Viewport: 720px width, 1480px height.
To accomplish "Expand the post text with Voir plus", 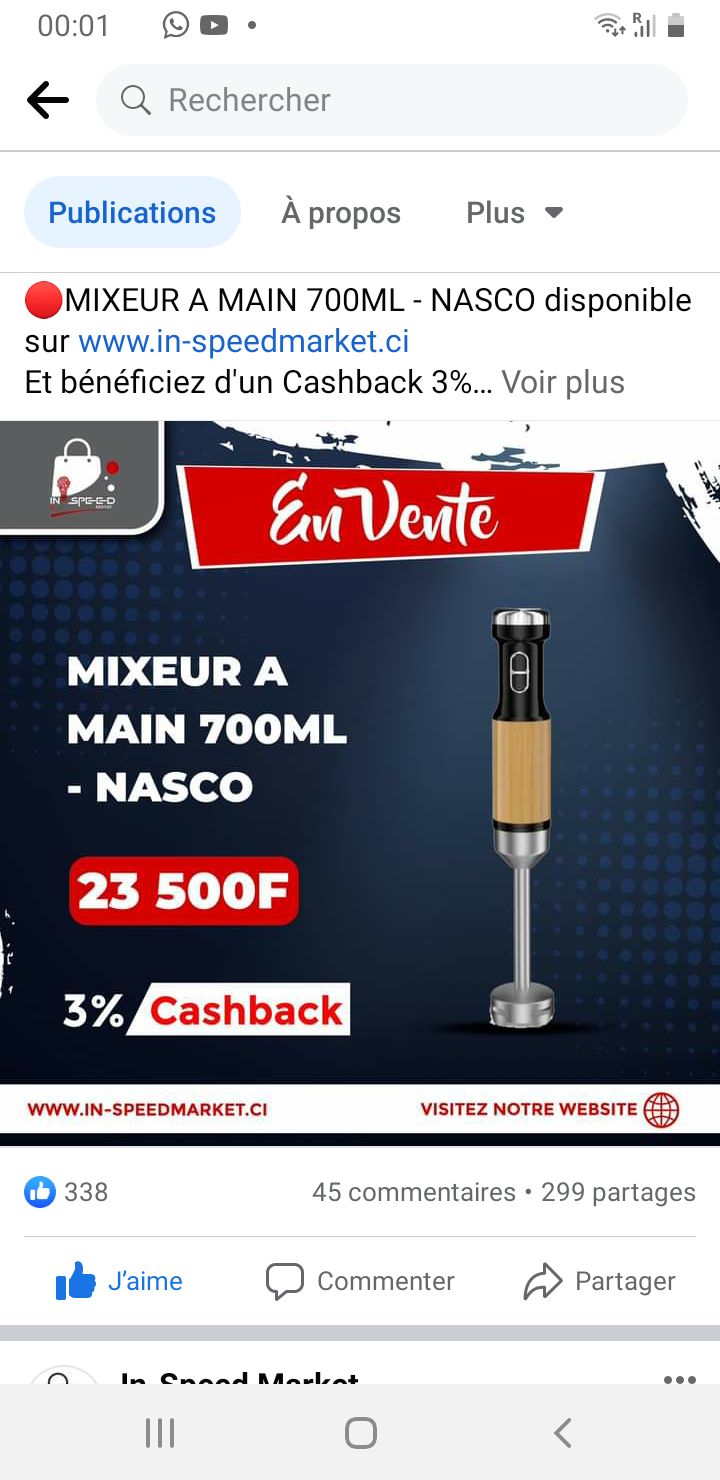I will click(563, 382).
